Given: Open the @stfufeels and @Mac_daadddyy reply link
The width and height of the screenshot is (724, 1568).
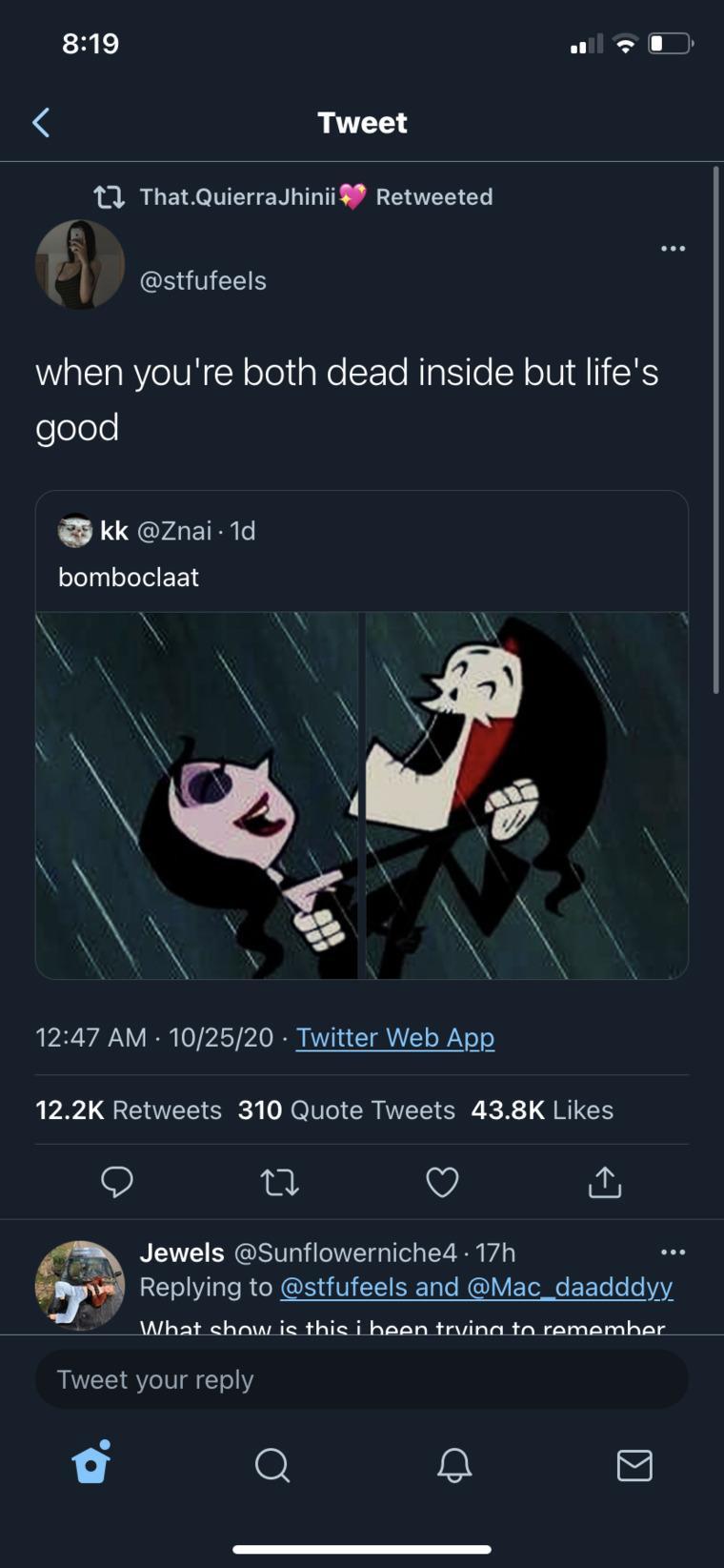Looking at the screenshot, I should pyautogui.click(x=475, y=1287).
